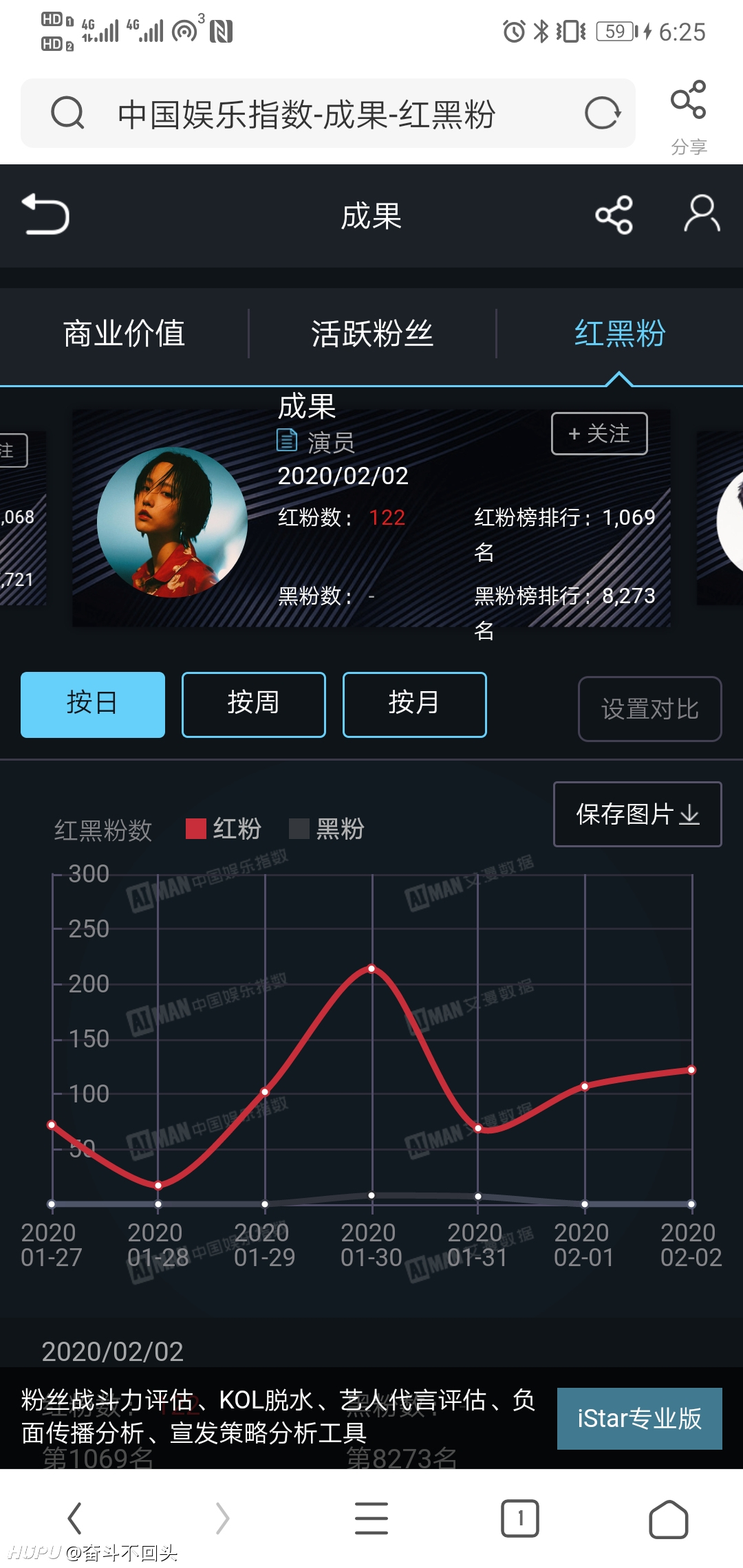Open the user profile icon
The image size is (743, 1568).
pyautogui.click(x=702, y=214)
